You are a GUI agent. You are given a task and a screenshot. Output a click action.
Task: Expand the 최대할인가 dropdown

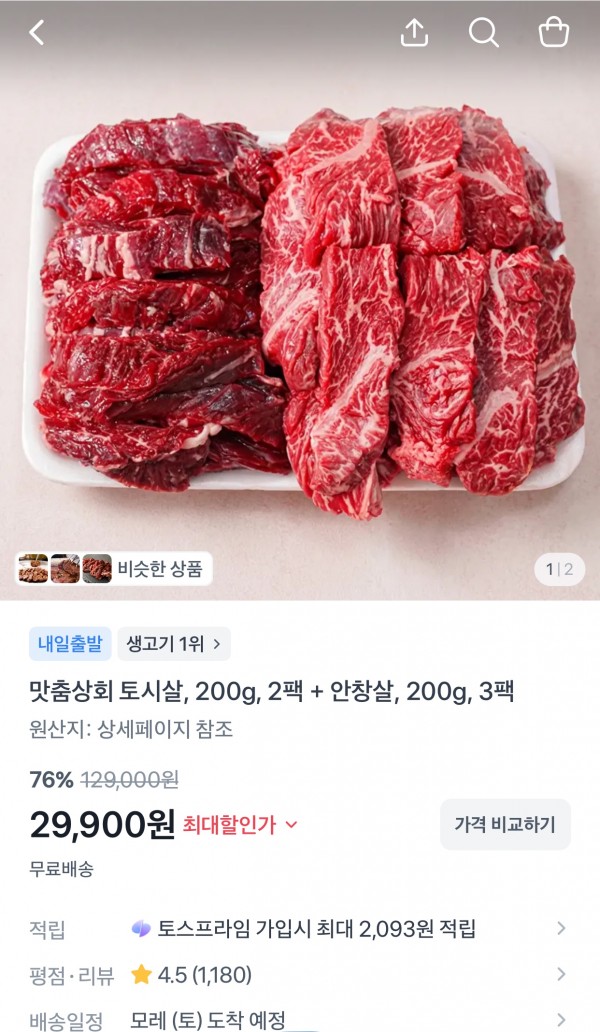[240, 825]
